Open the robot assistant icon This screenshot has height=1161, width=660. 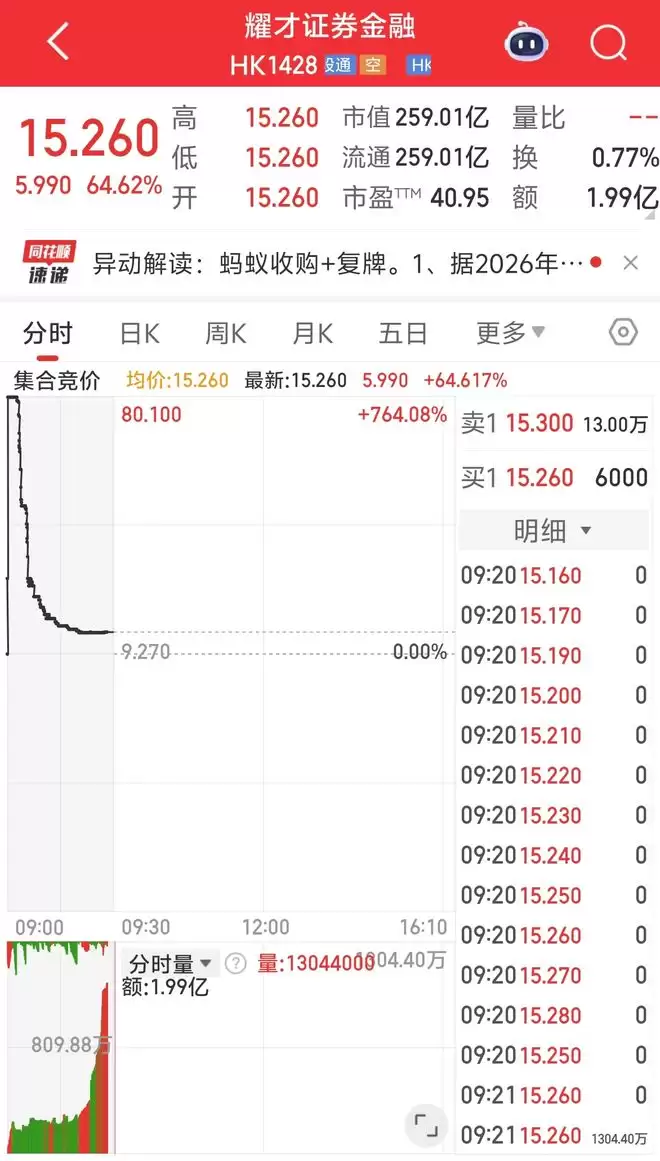point(526,42)
